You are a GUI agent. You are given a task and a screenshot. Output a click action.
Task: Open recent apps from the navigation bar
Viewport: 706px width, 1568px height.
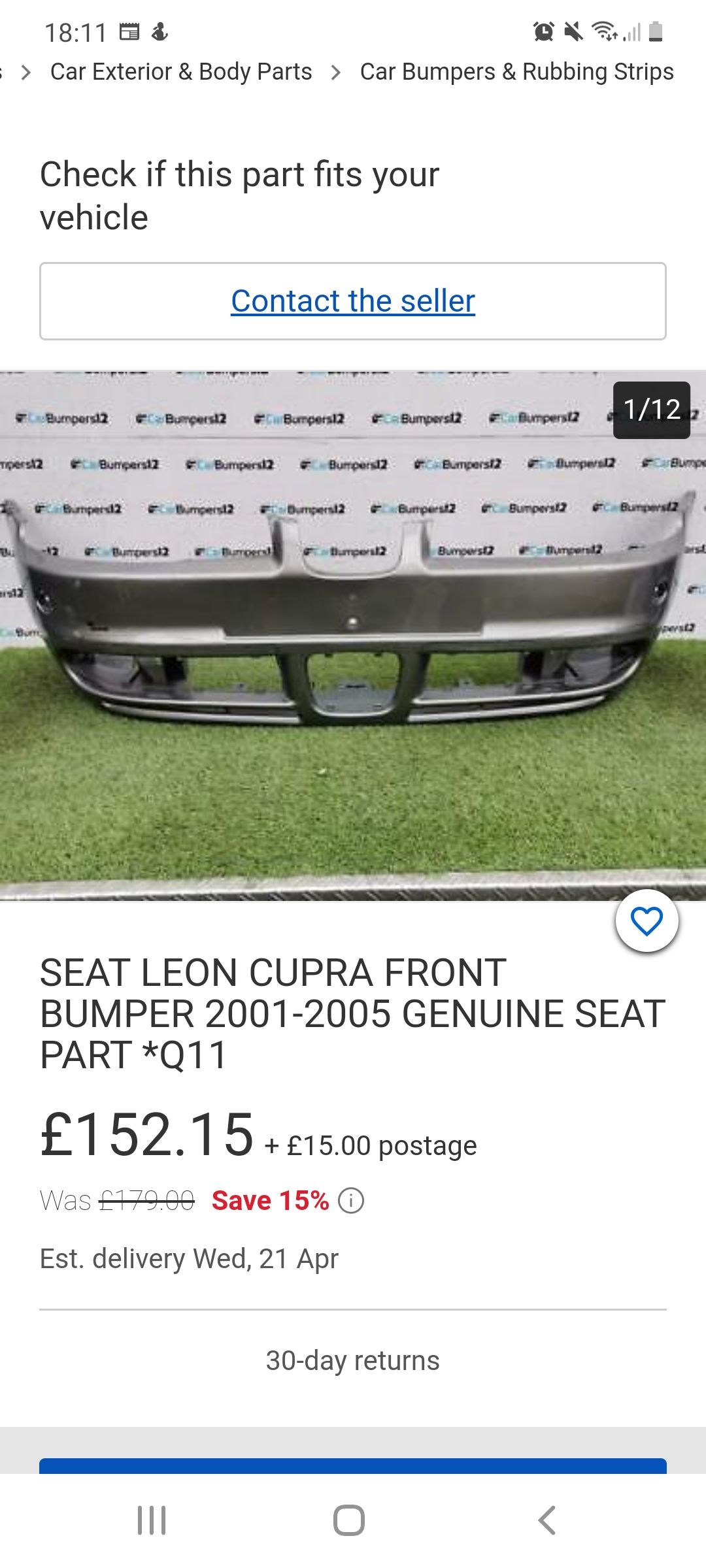point(152,1520)
